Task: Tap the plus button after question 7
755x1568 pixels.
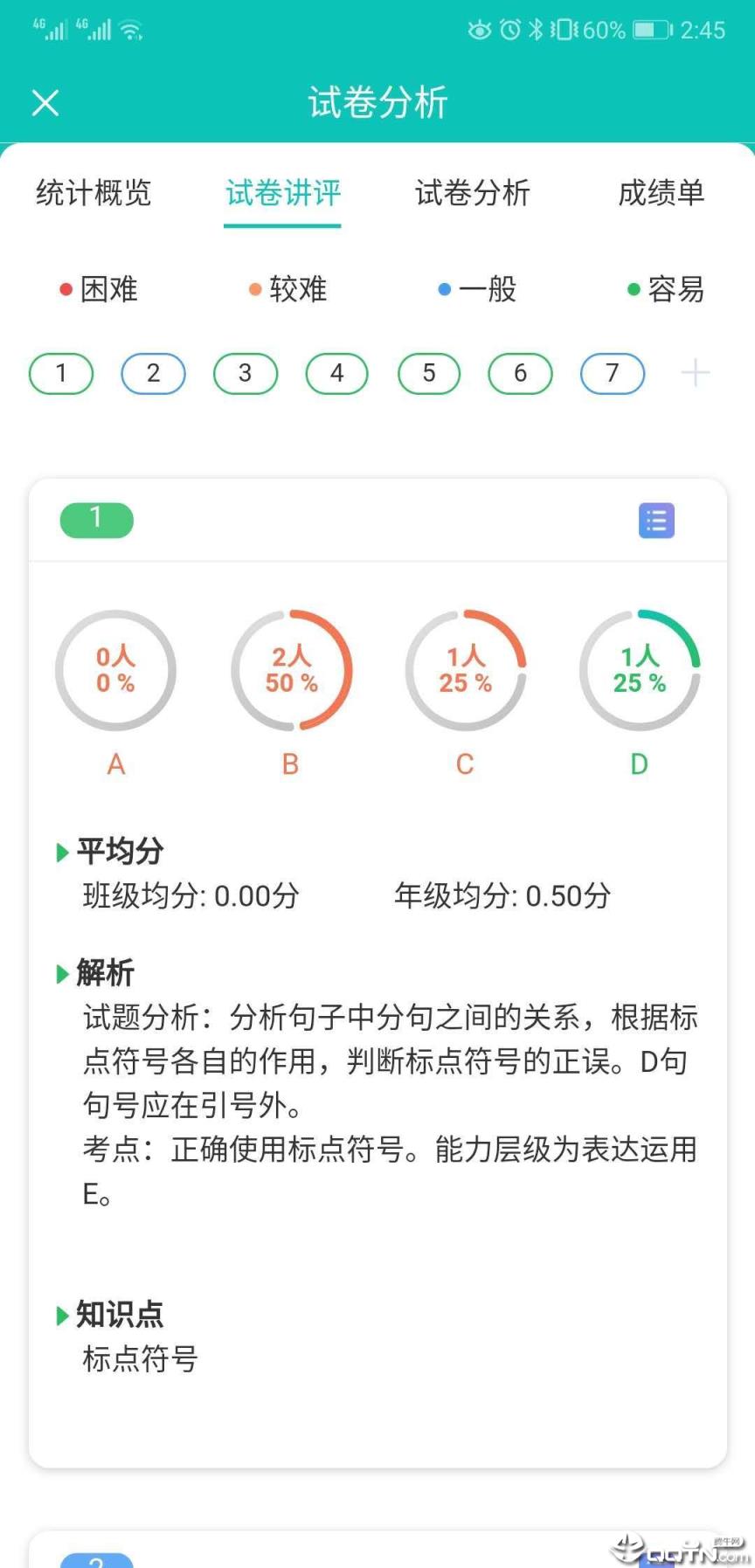Action: coord(696,373)
